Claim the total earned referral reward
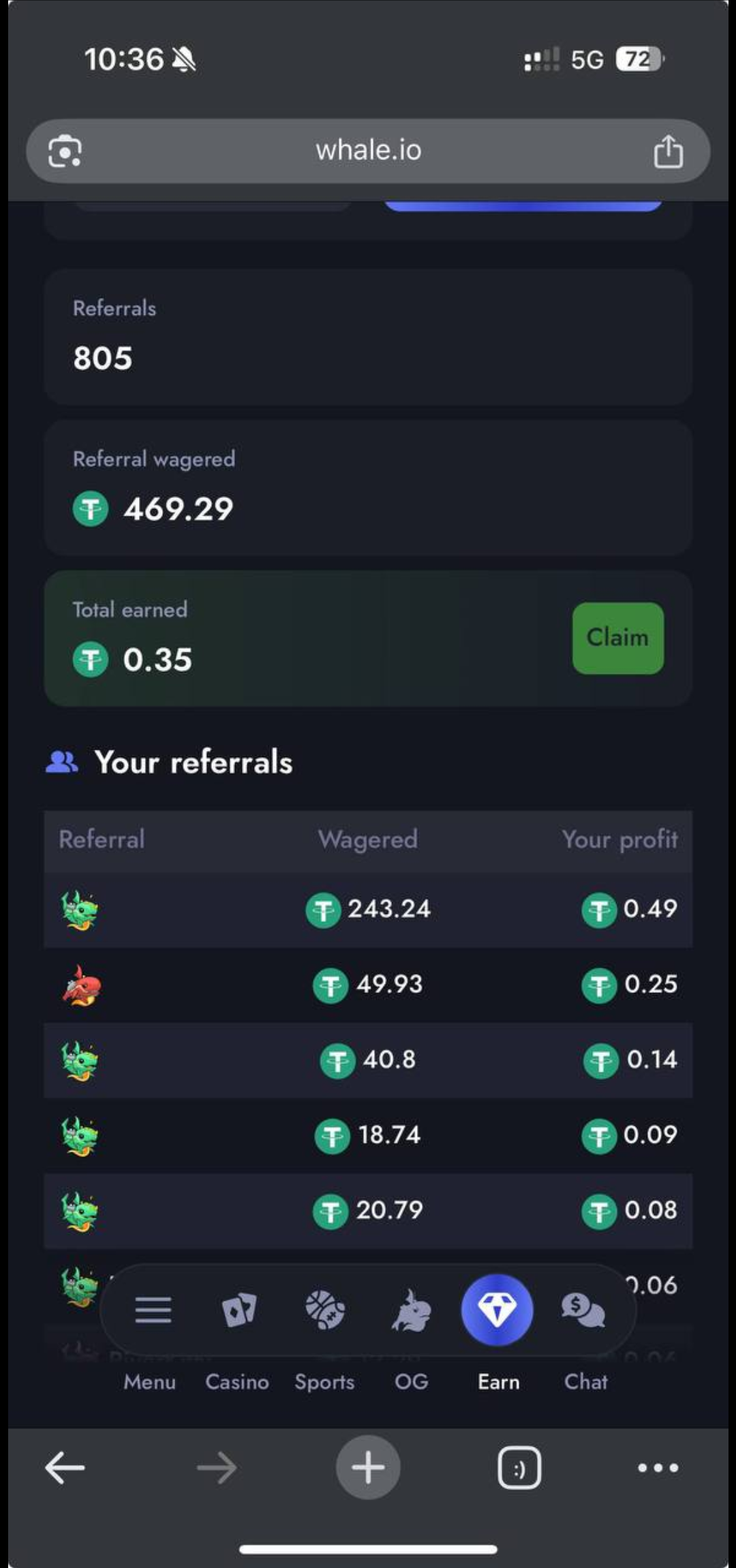 pos(617,638)
